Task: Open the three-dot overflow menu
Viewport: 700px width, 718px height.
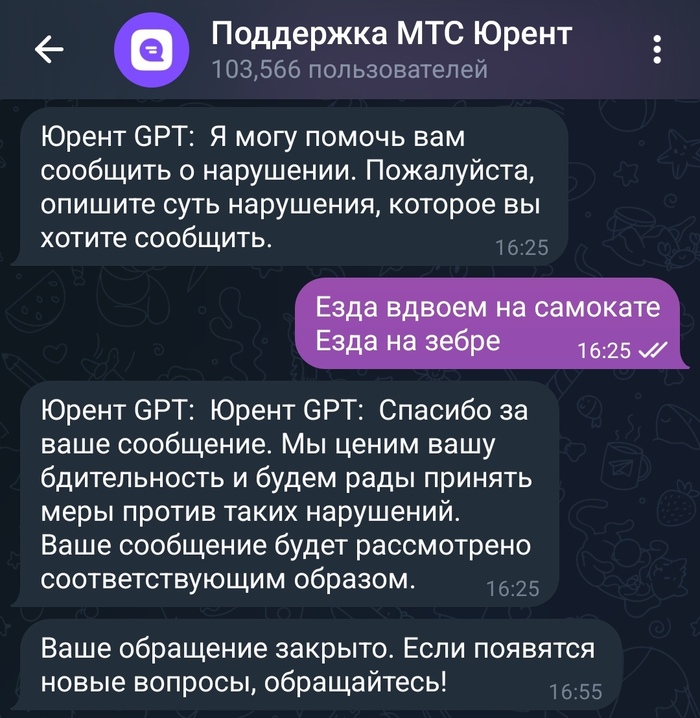Action: (x=657, y=50)
